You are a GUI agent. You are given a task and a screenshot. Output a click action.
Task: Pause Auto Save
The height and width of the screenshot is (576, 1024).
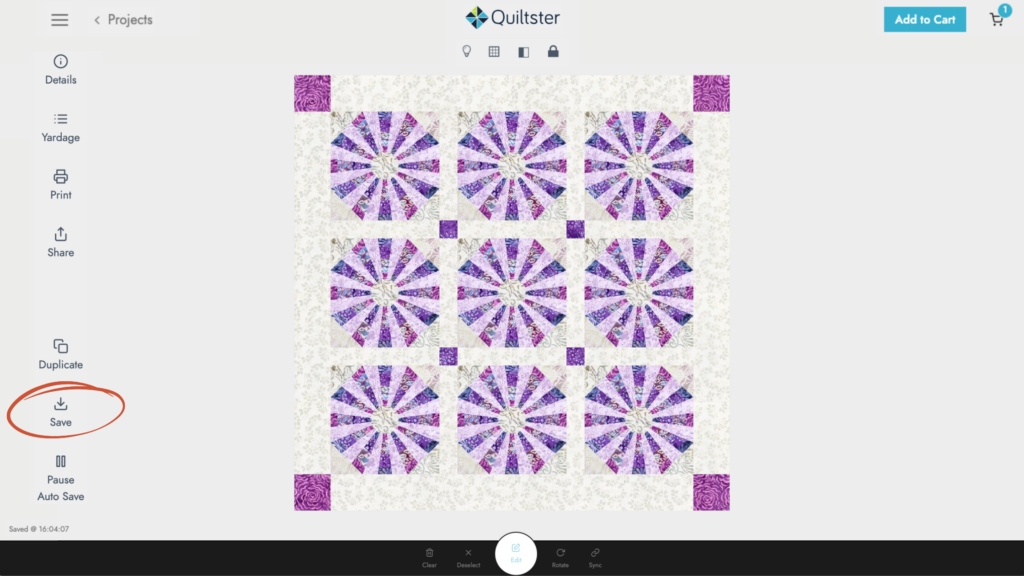point(61,476)
